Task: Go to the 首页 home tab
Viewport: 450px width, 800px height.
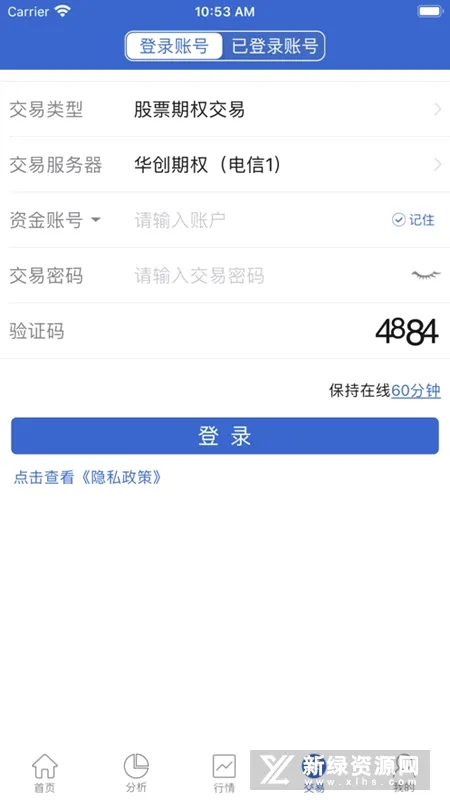Action: click(45, 772)
